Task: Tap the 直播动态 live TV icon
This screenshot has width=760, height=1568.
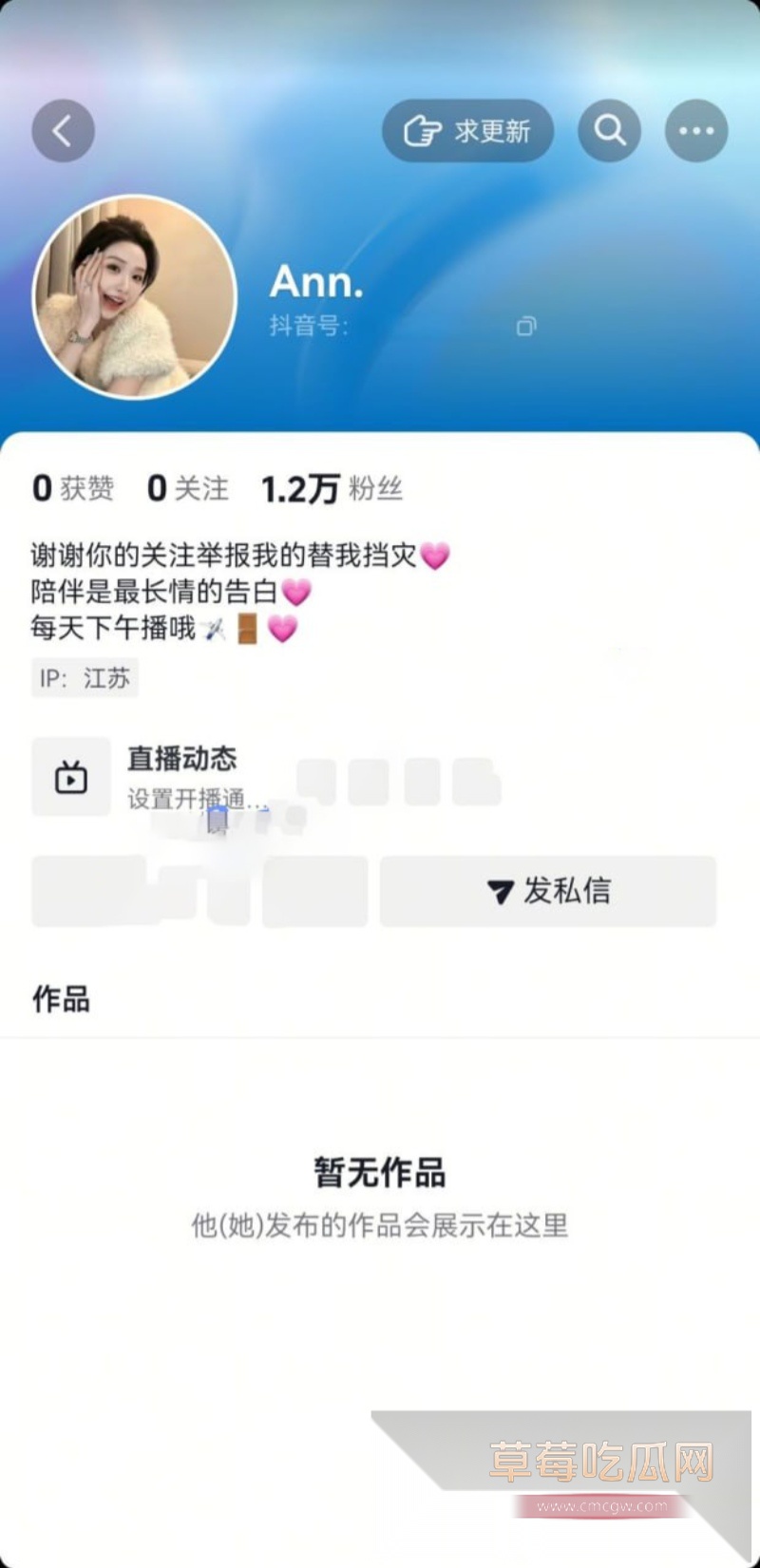Action: (x=71, y=777)
